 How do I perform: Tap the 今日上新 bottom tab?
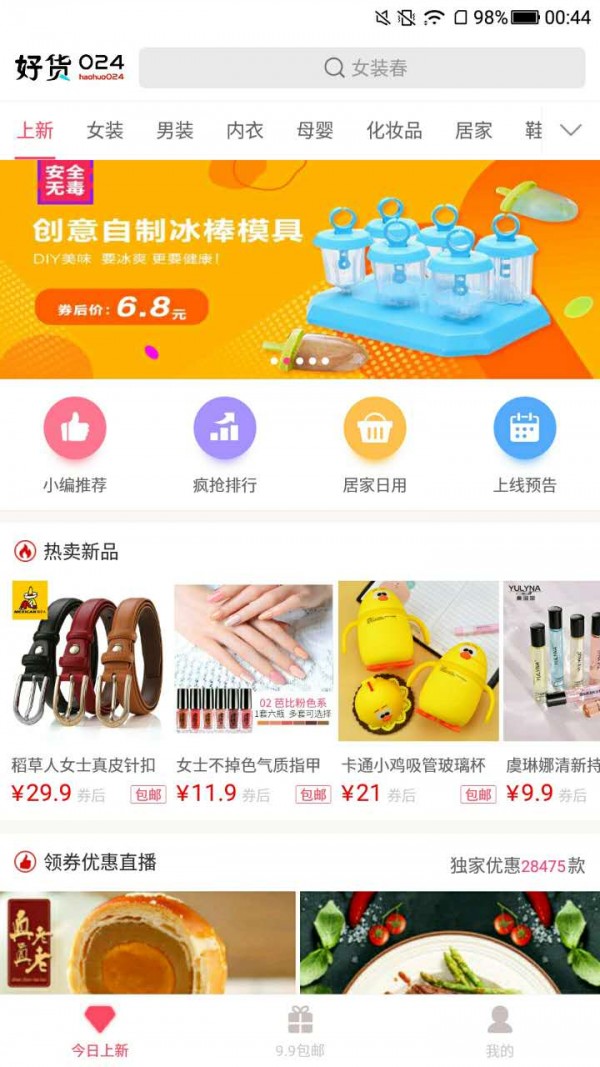coord(100,1030)
